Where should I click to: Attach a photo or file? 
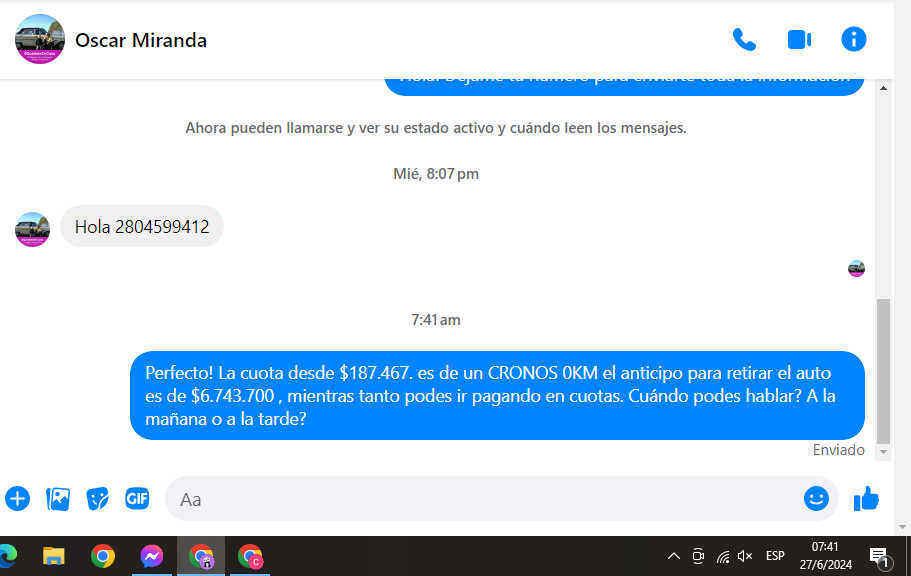tap(58, 498)
